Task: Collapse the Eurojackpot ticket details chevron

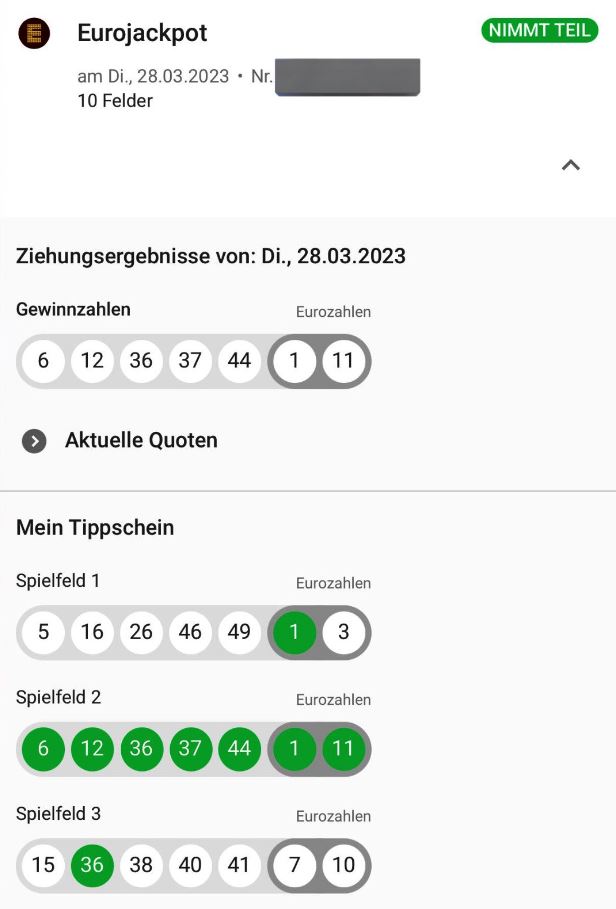Action: 571,166
